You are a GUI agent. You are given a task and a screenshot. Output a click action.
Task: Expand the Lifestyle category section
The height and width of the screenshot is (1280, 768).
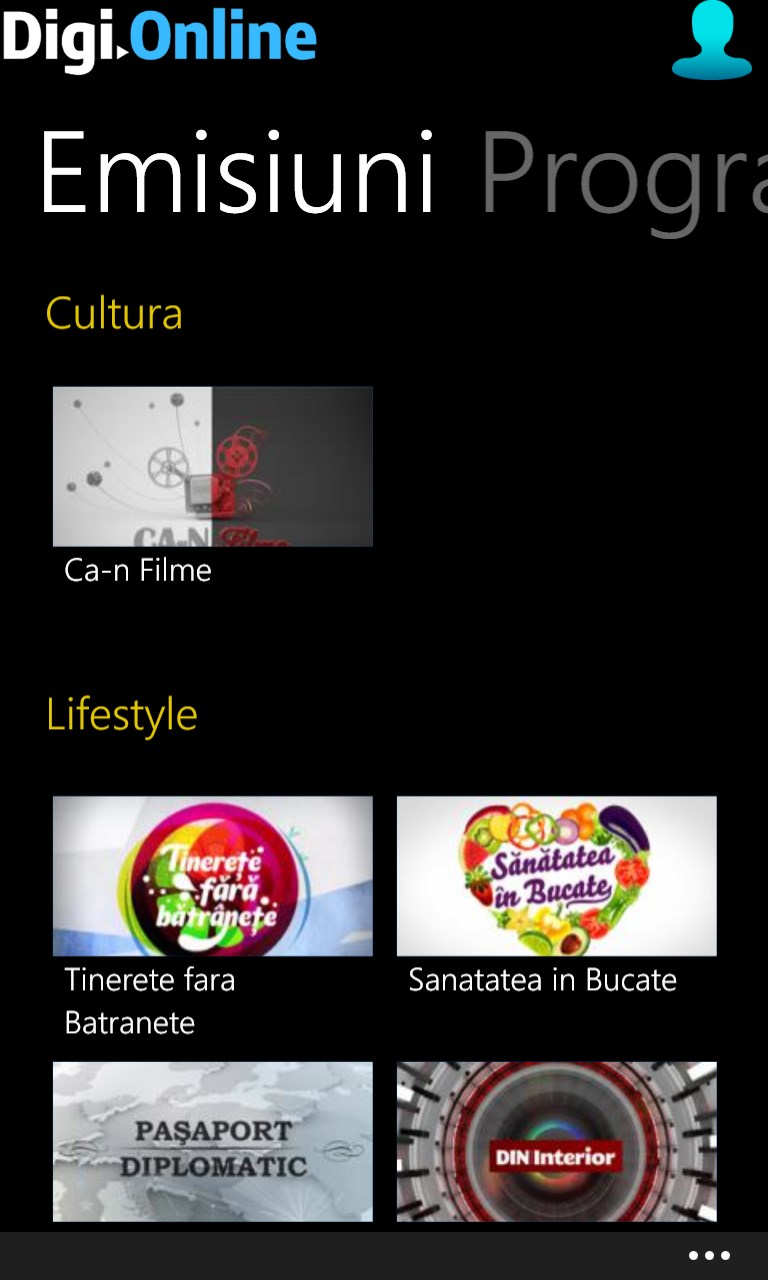point(121,714)
